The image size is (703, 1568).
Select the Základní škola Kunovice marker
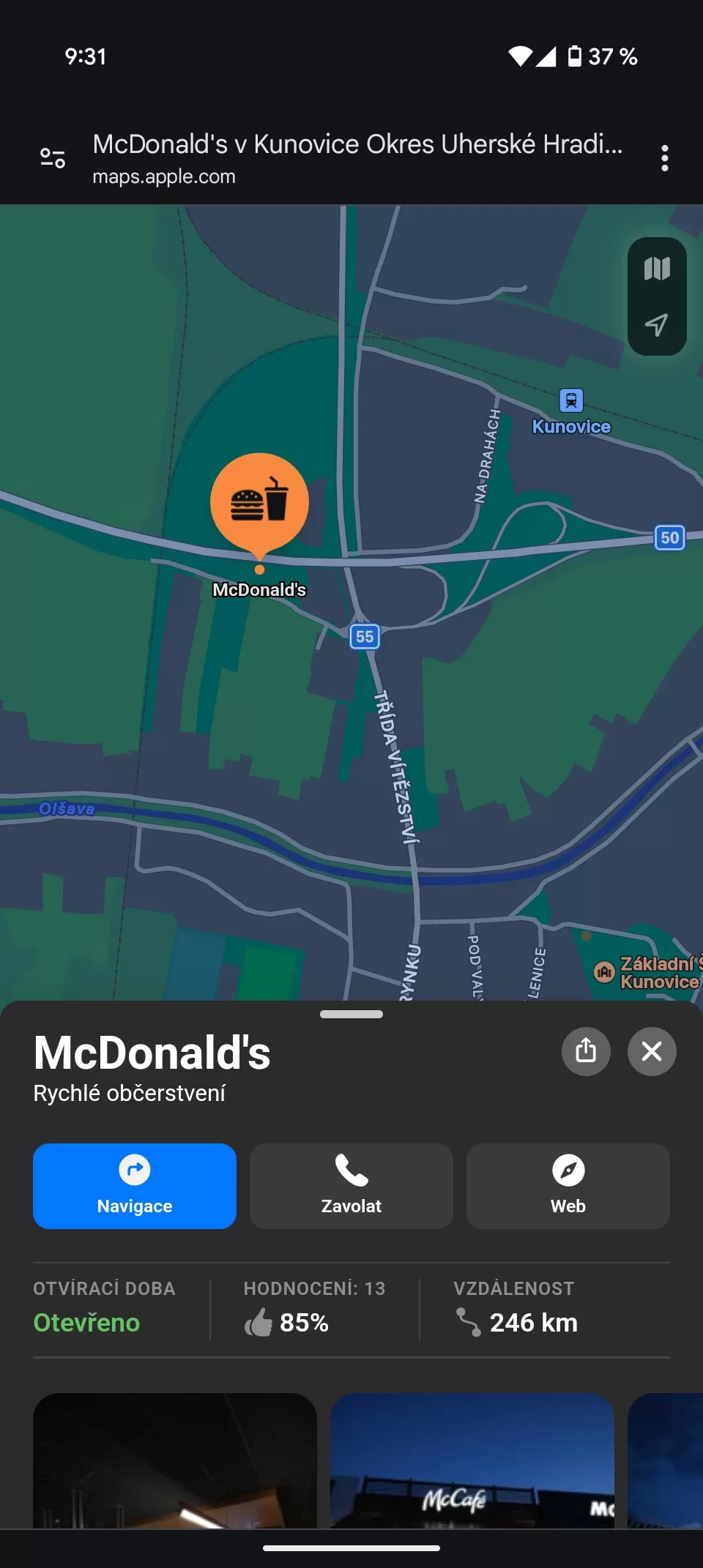point(604,972)
